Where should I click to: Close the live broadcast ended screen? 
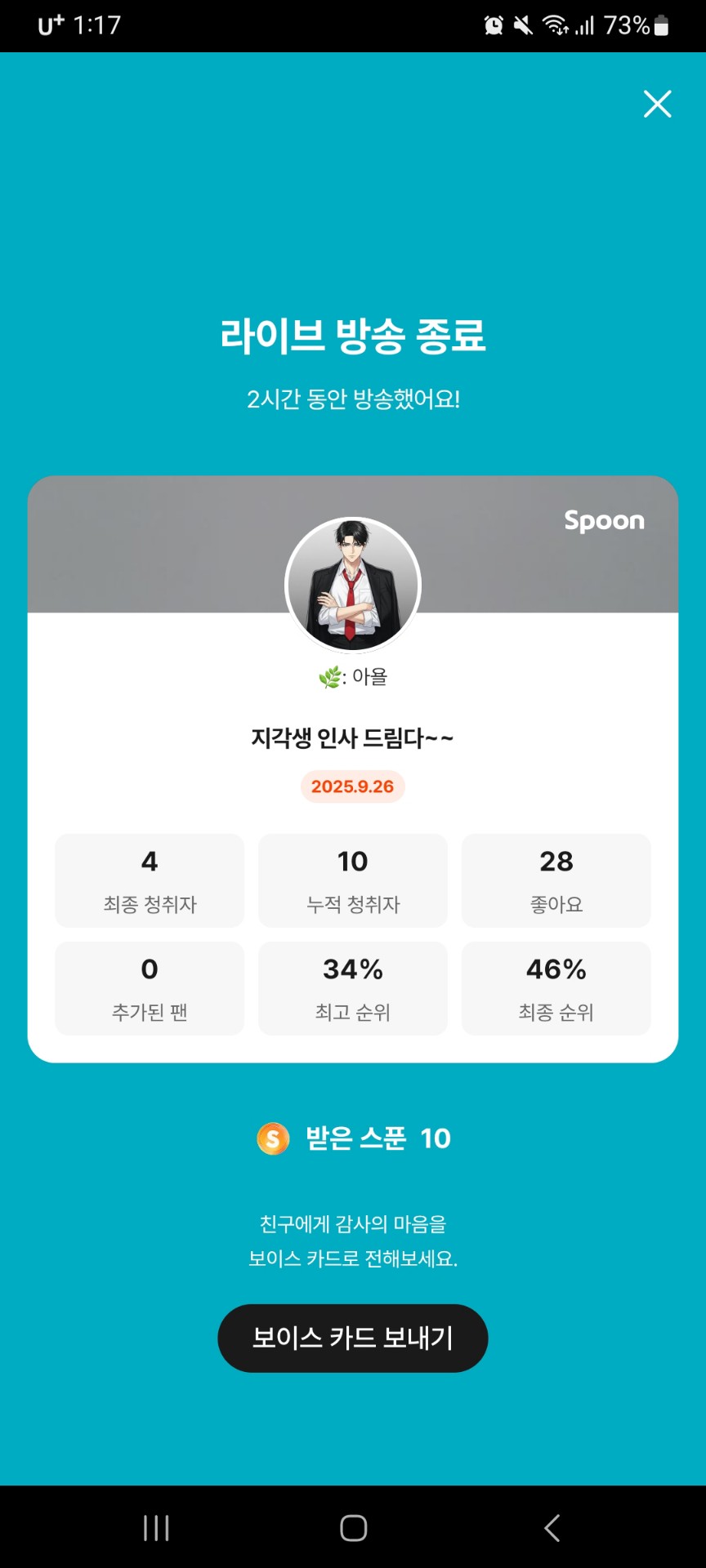pos(657,104)
